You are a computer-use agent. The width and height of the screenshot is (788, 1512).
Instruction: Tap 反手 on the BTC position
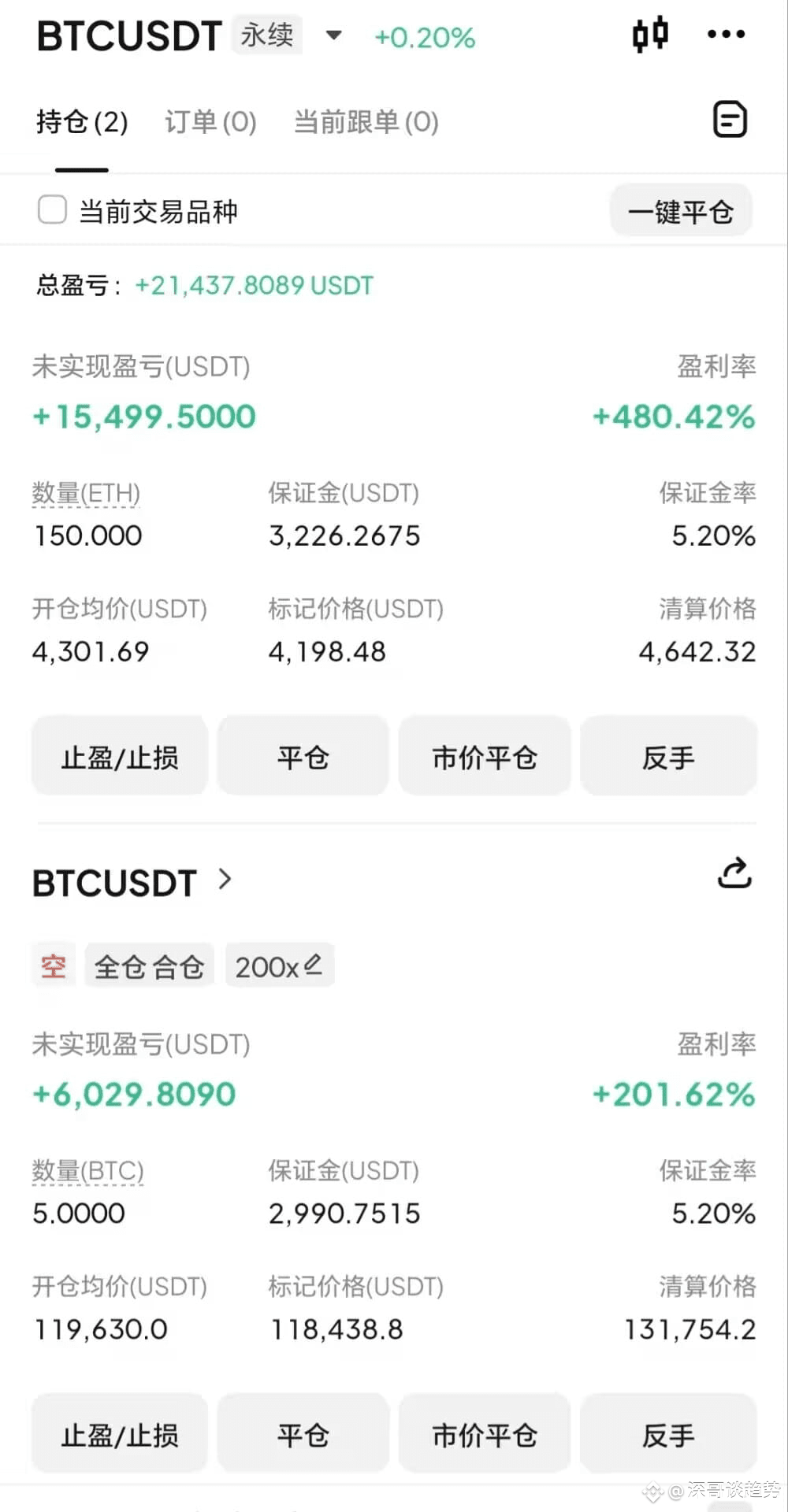(668, 1435)
